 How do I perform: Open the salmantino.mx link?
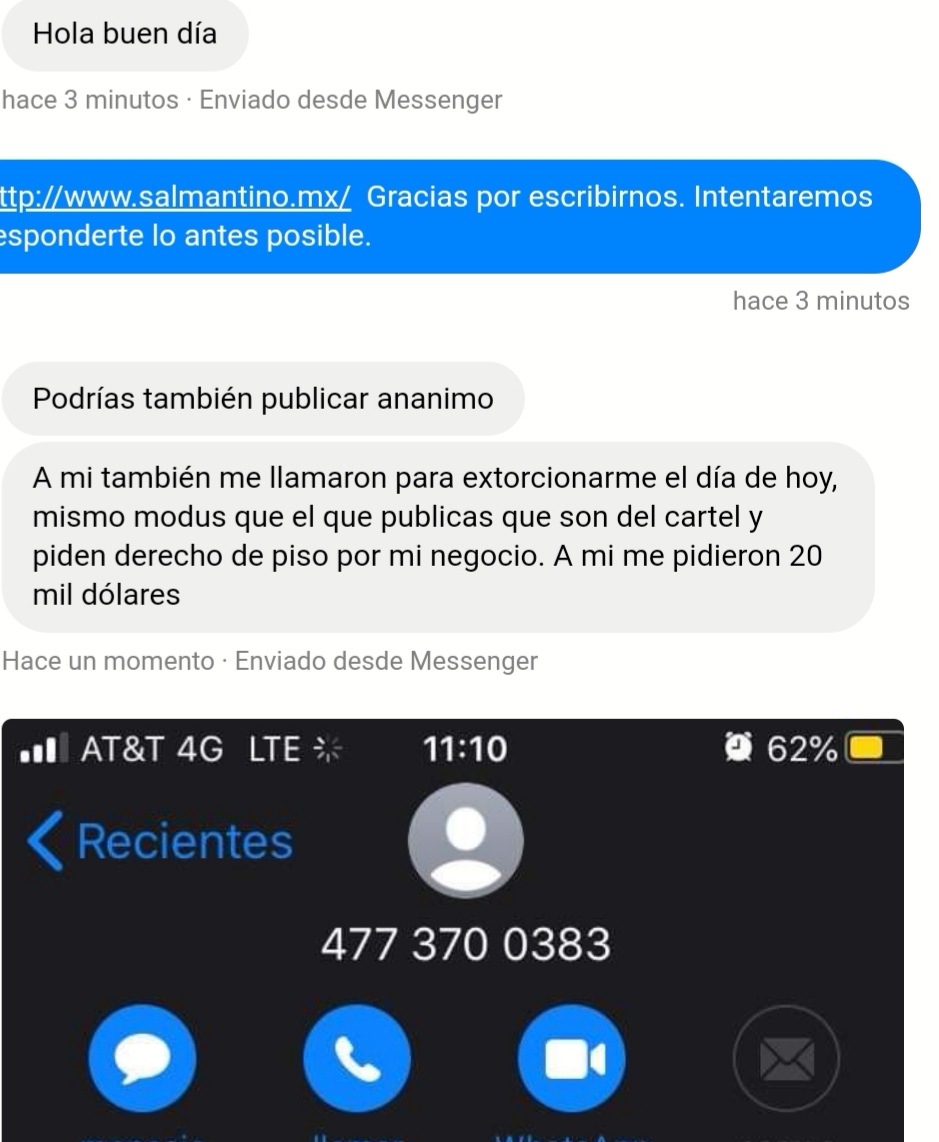click(175, 197)
